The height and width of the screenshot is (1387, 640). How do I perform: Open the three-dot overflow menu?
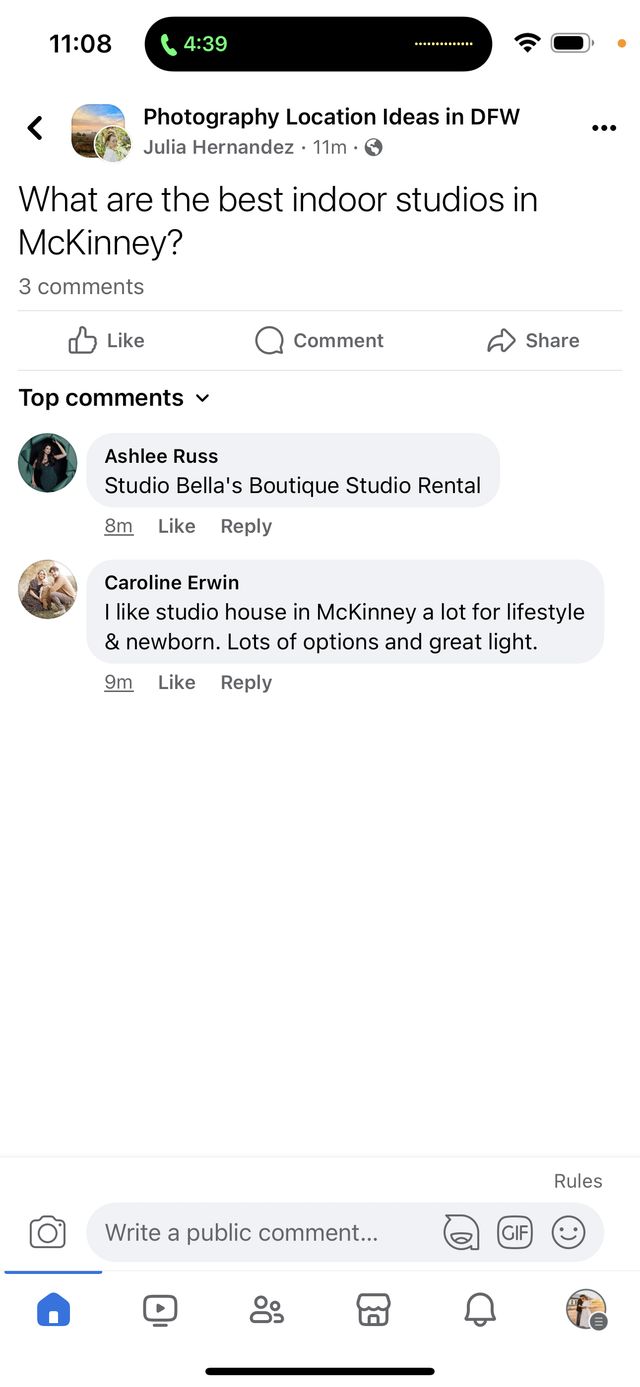click(604, 128)
